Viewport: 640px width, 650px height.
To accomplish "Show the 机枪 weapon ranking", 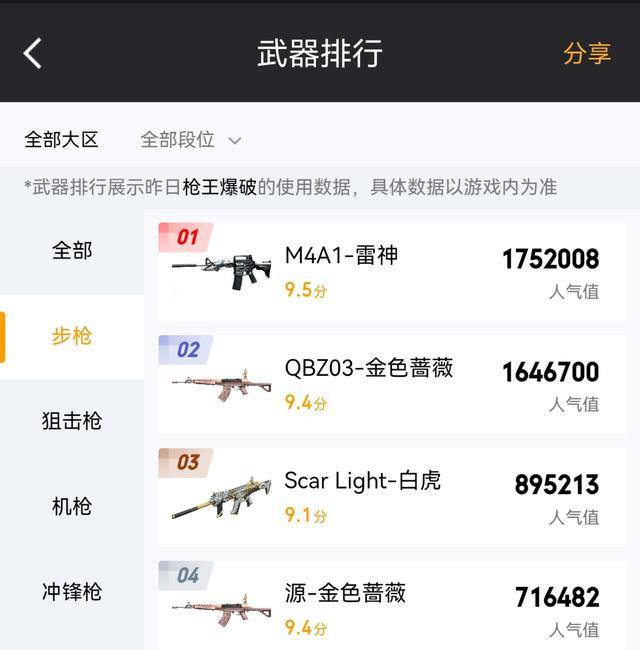I will pos(72,506).
